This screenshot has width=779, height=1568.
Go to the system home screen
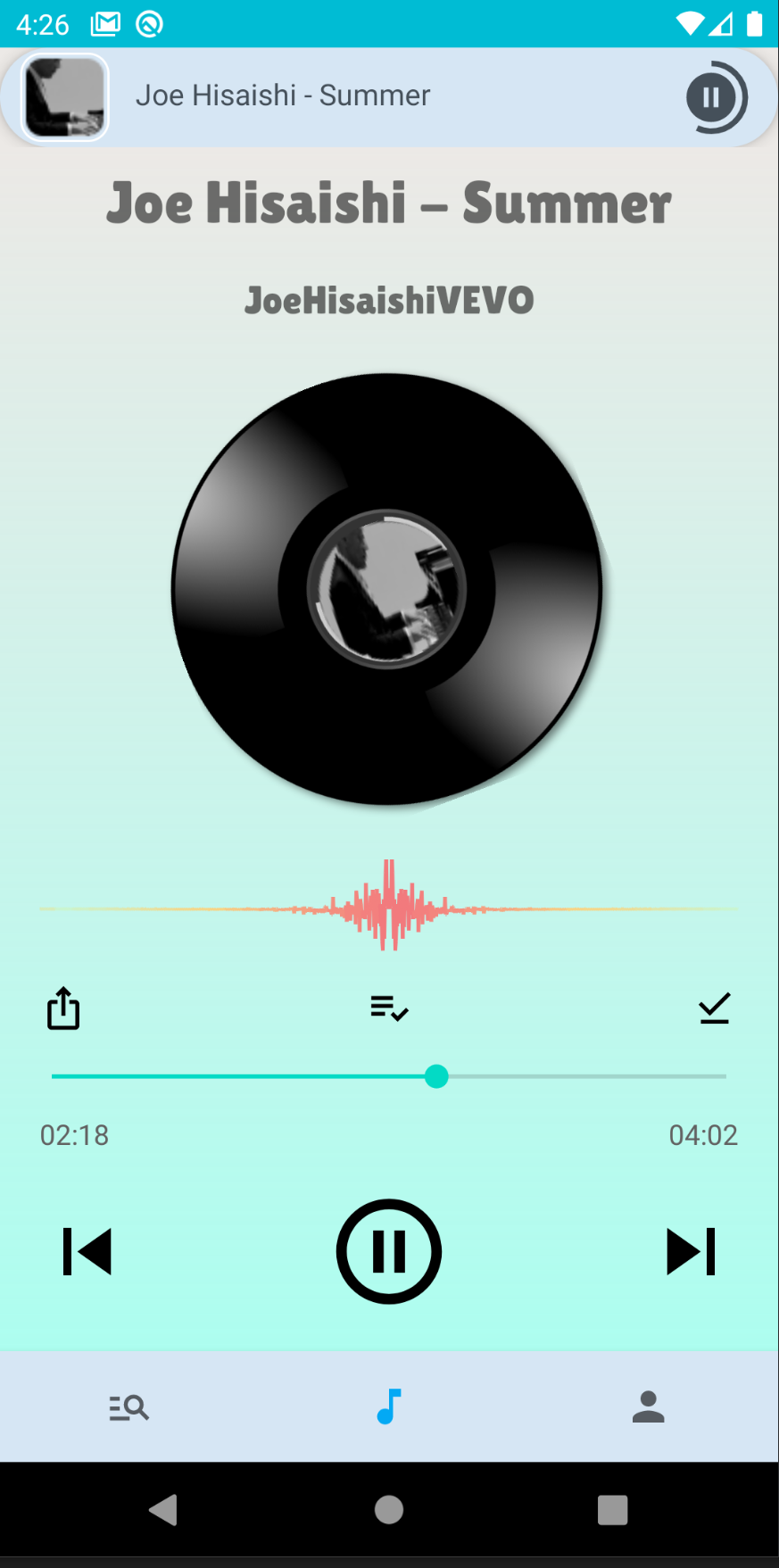(389, 1510)
